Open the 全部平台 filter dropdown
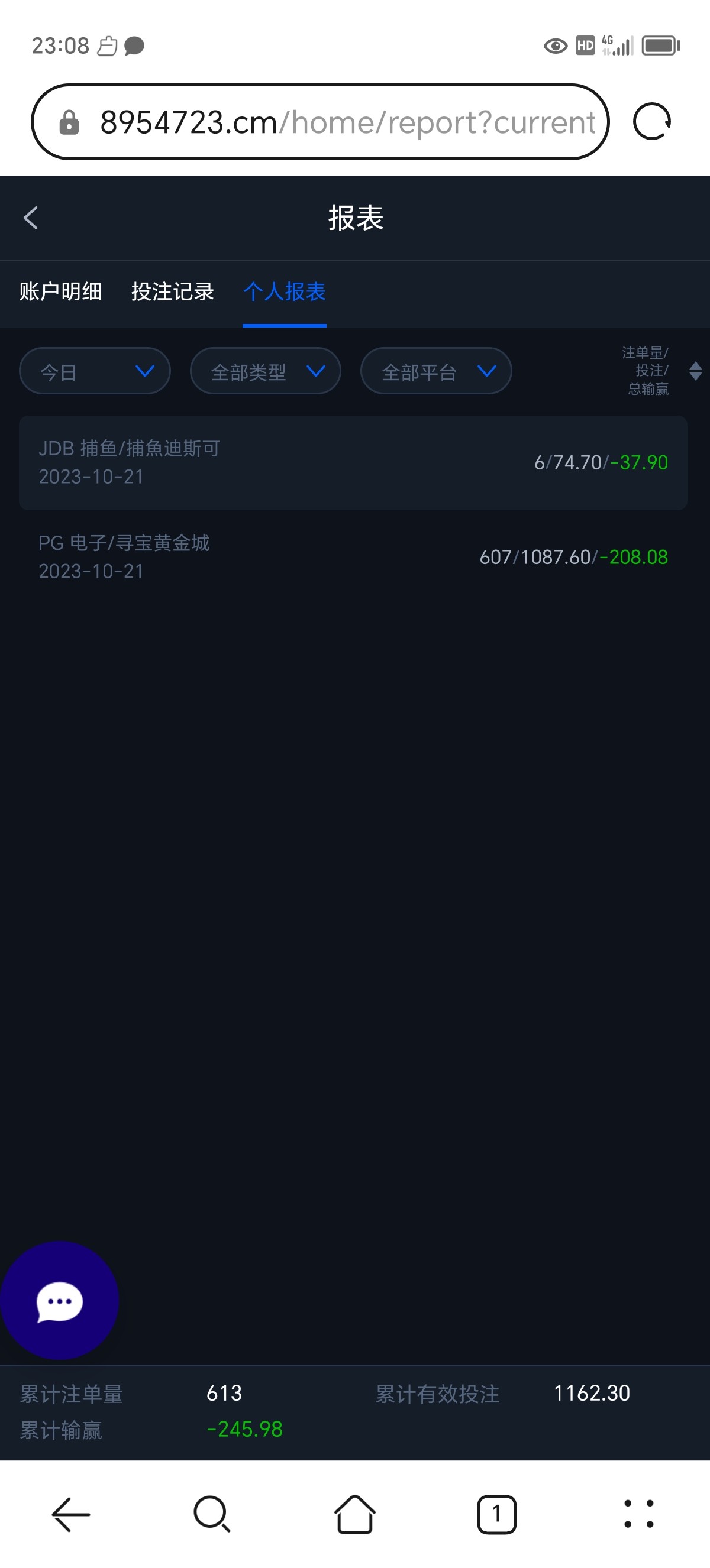710x1568 pixels. pyautogui.click(x=436, y=371)
